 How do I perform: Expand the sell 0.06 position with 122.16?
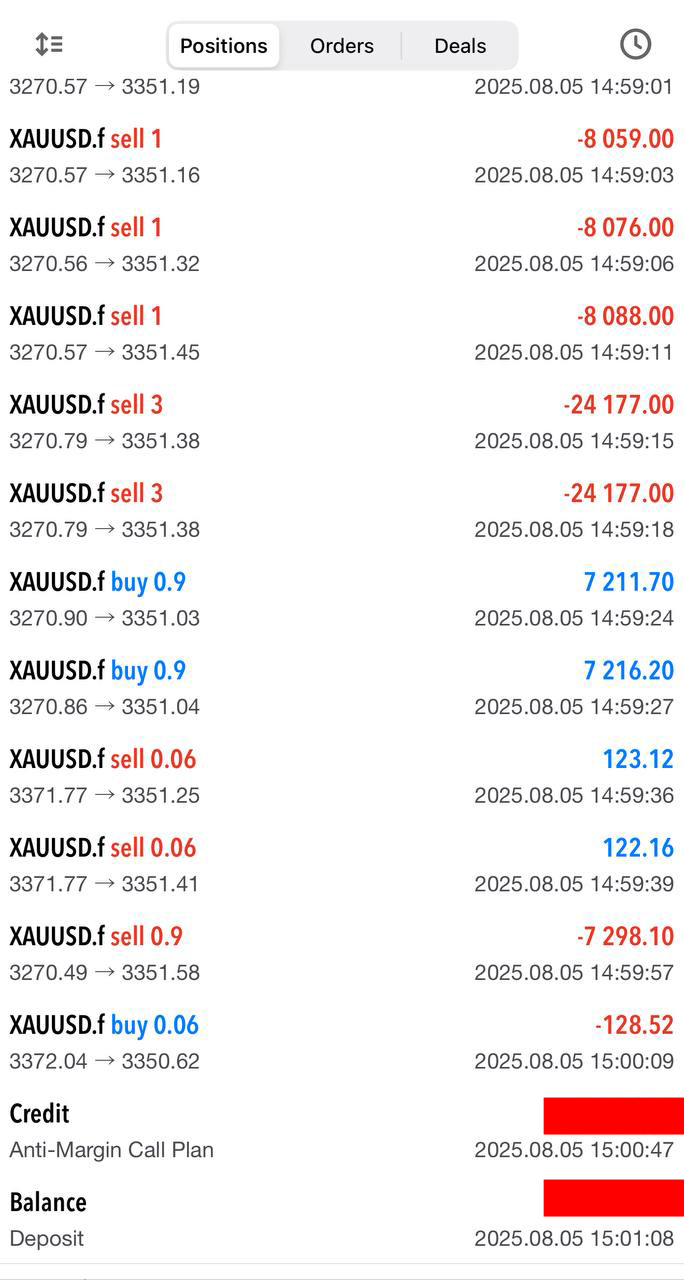pyautogui.click(x=342, y=865)
